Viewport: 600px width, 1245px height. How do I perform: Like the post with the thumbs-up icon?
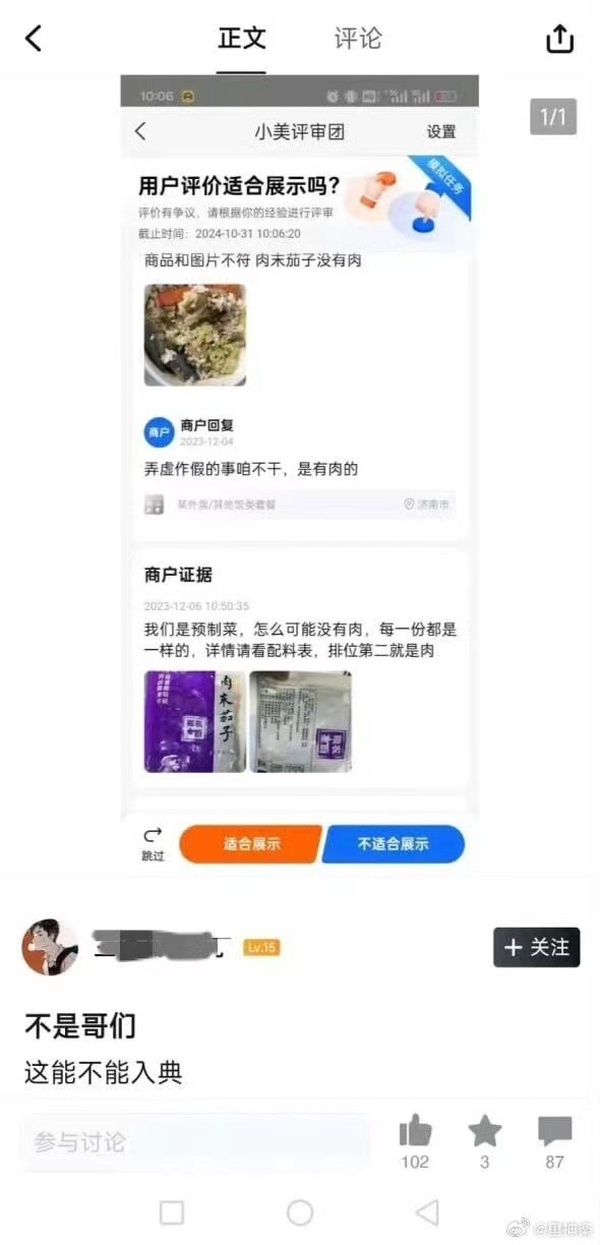point(415,1131)
